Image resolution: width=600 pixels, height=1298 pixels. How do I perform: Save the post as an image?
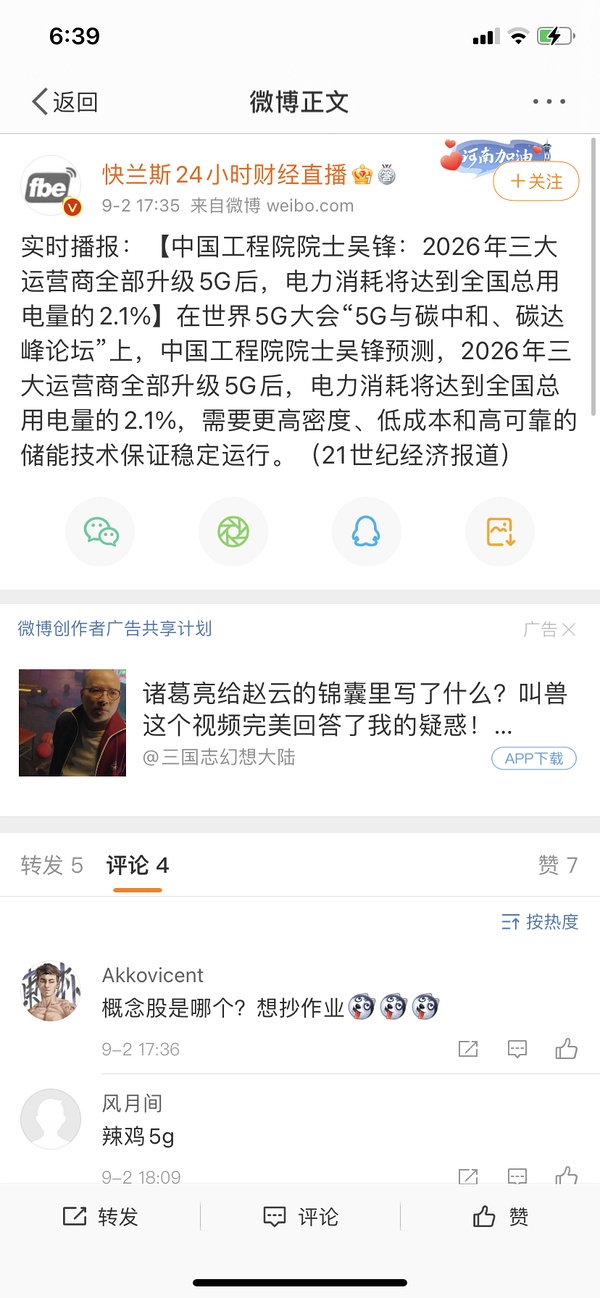pyautogui.click(x=500, y=531)
